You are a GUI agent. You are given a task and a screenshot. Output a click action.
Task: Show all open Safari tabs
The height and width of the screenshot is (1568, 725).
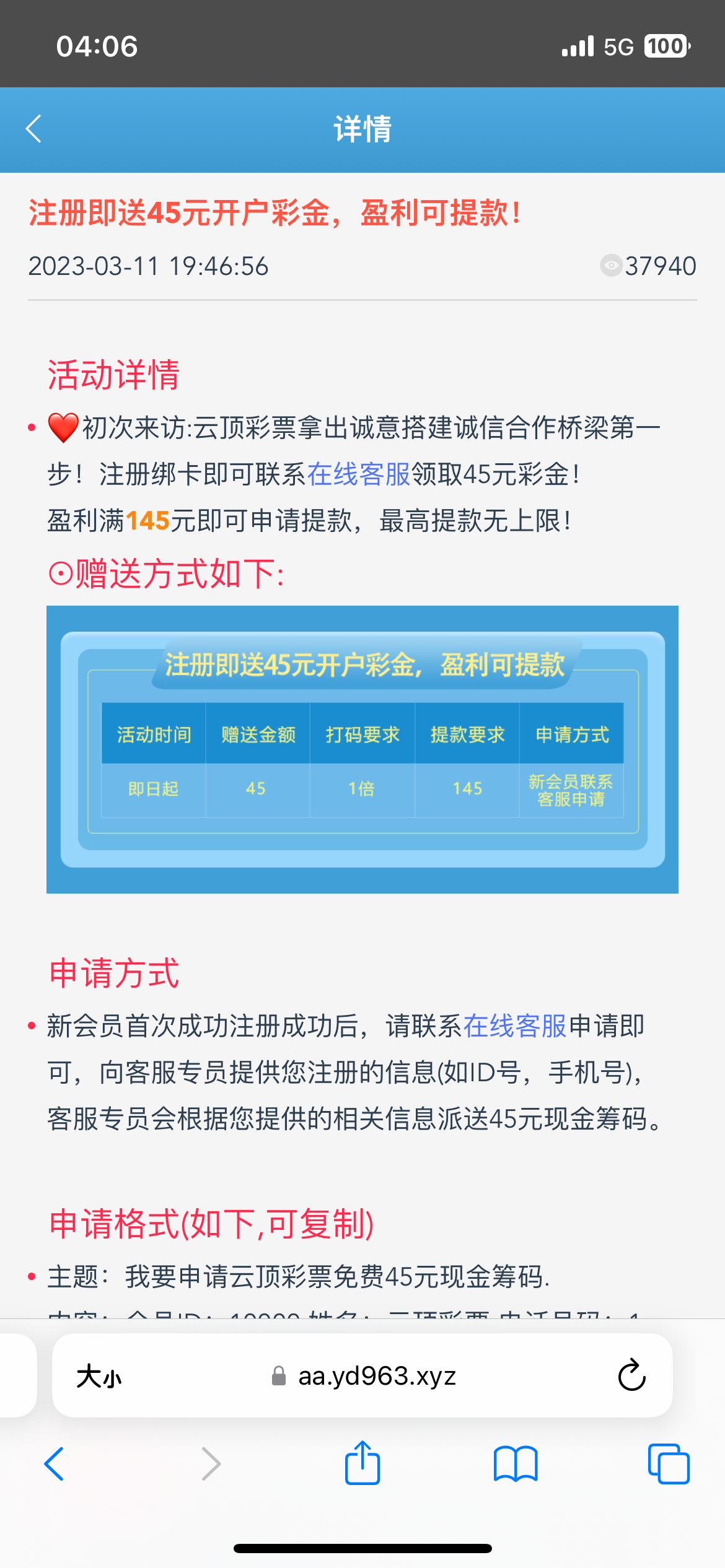click(668, 1464)
